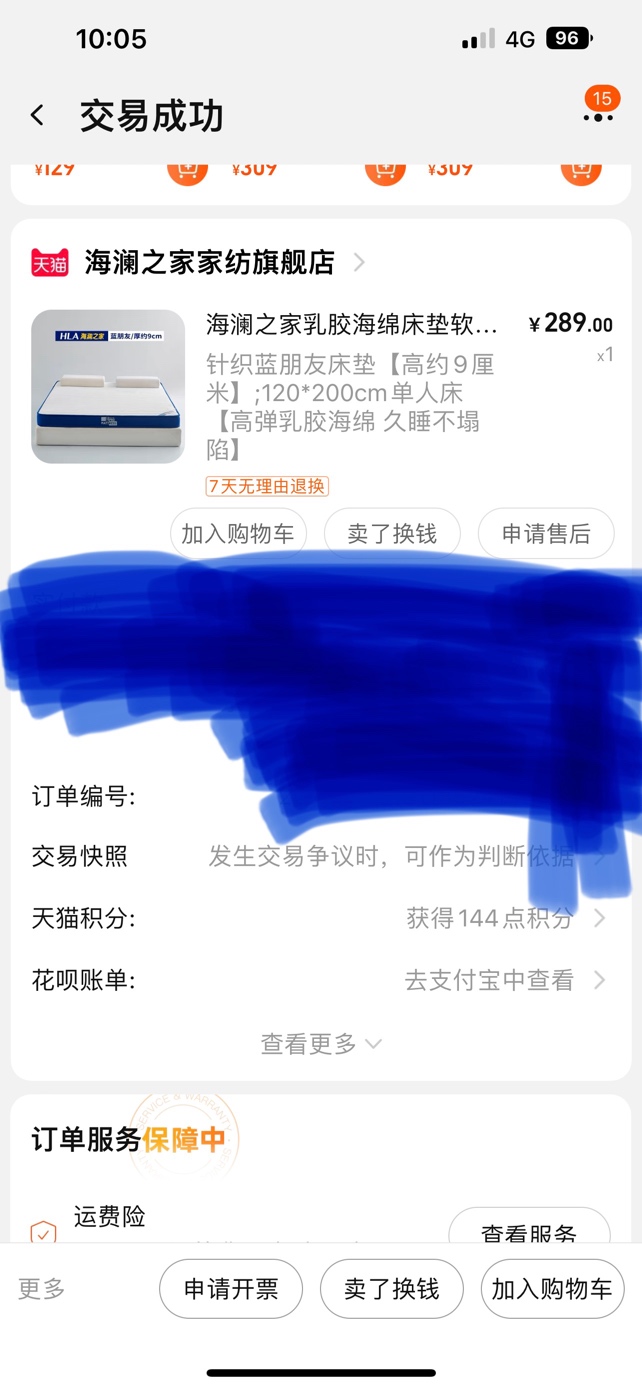Tap 卖了换钱 under the mattress item
Image resolution: width=642 pixels, height=1389 pixels.
[x=391, y=534]
